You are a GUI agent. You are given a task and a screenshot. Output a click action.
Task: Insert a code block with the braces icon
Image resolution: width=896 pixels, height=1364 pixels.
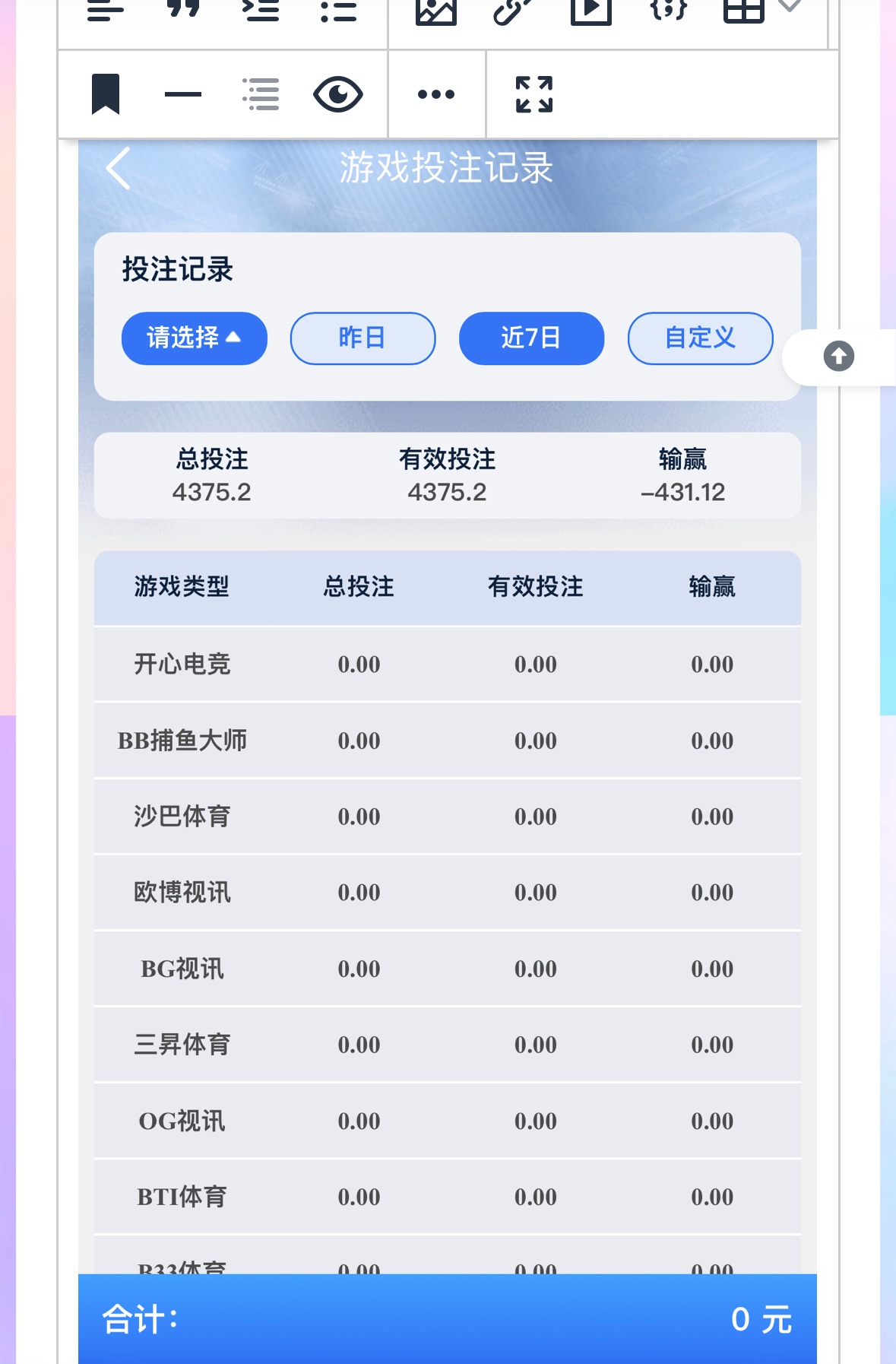(669, 9)
